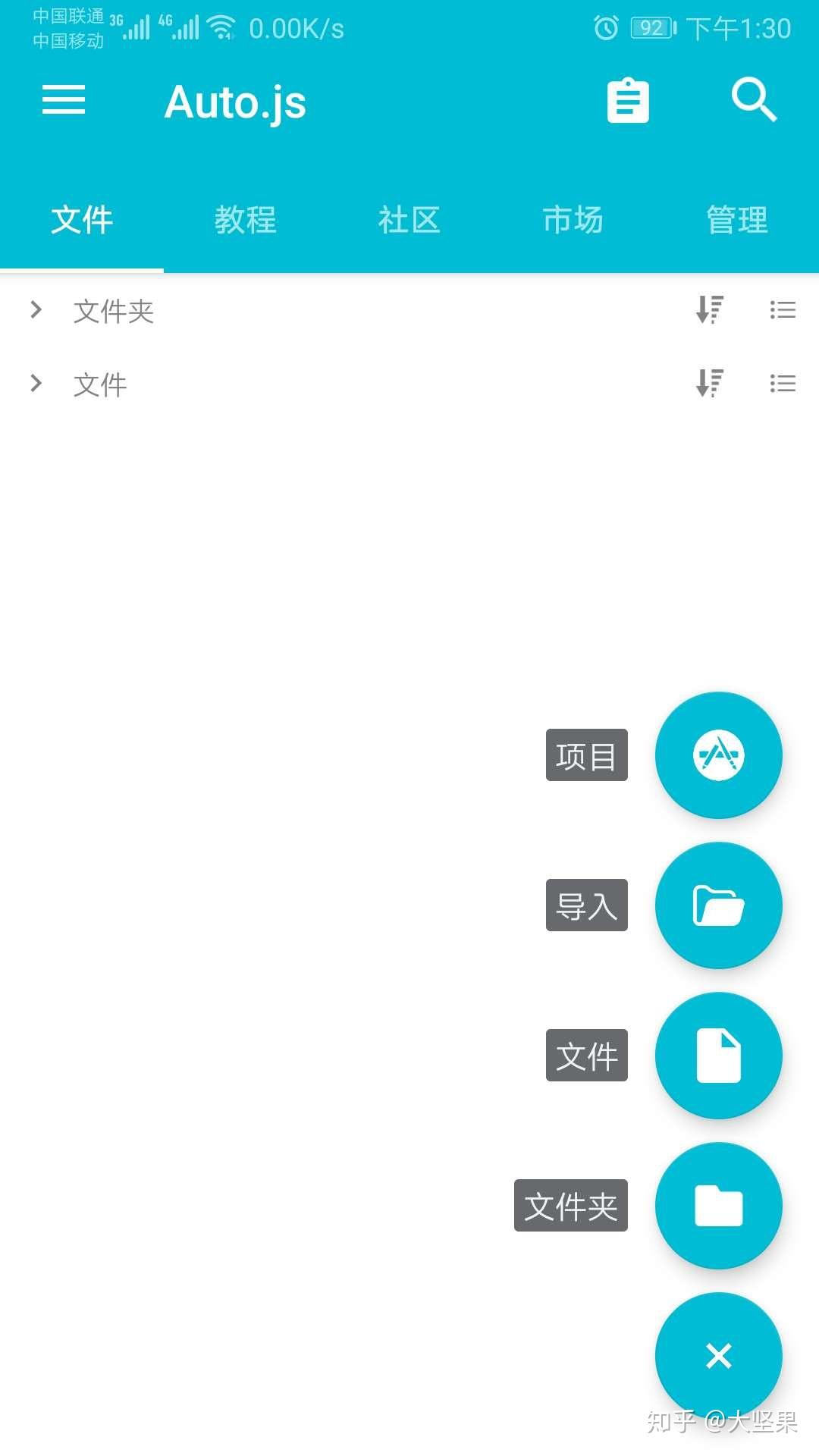Open the hamburger drawer menu
This screenshot has width=819, height=1456.
[64, 100]
